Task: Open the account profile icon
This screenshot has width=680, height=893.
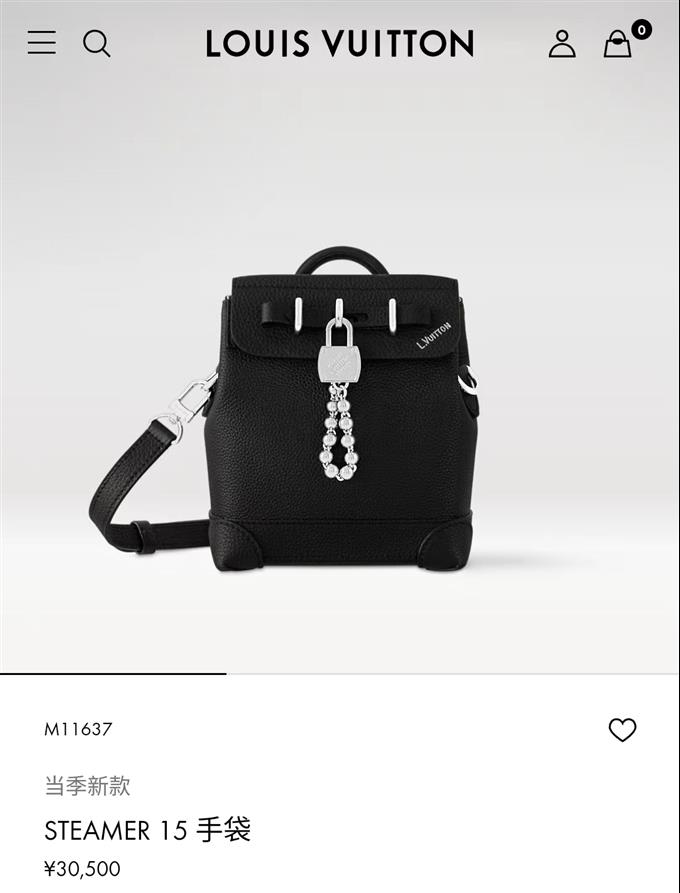Action: coord(562,43)
